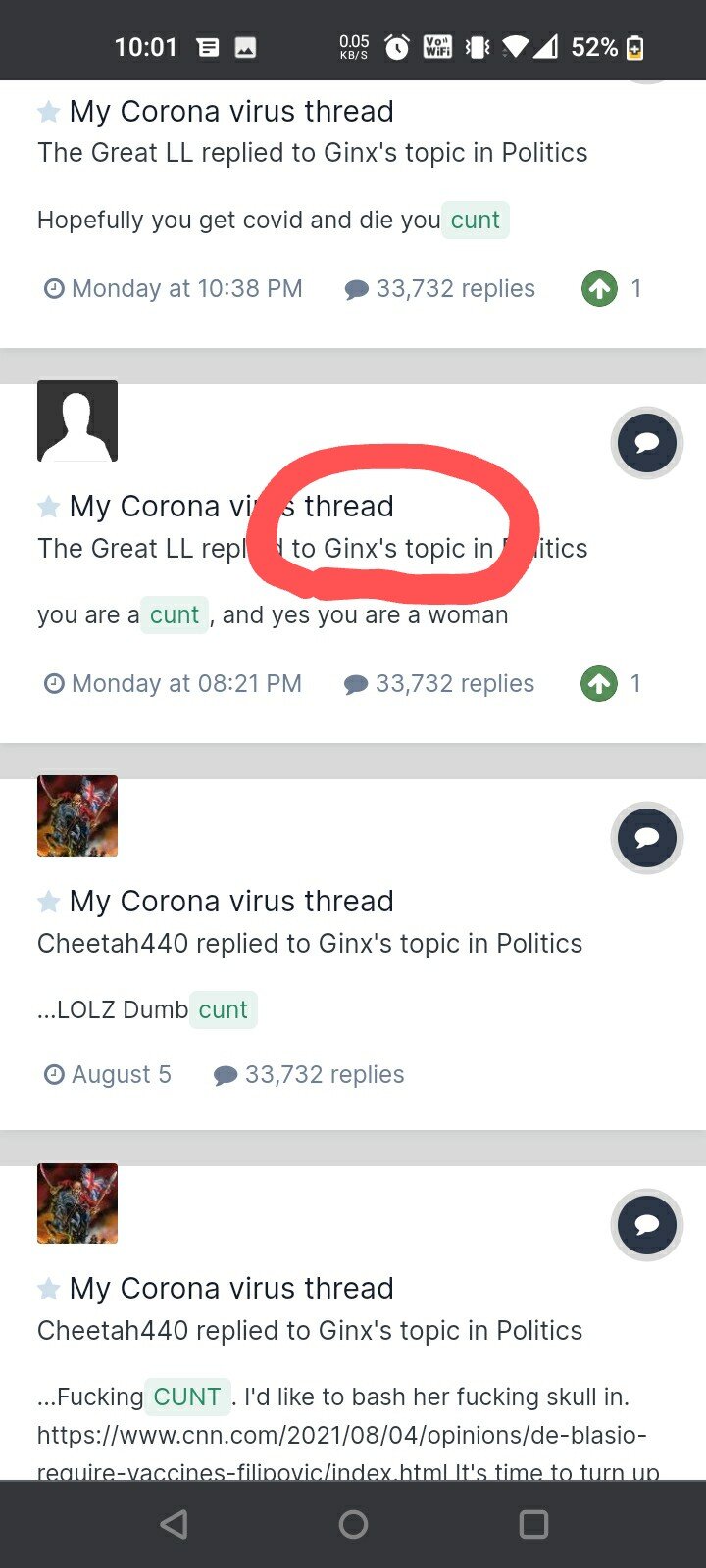The image size is (706, 1568).
Task: Go back using the system back button
Action: (x=174, y=1524)
